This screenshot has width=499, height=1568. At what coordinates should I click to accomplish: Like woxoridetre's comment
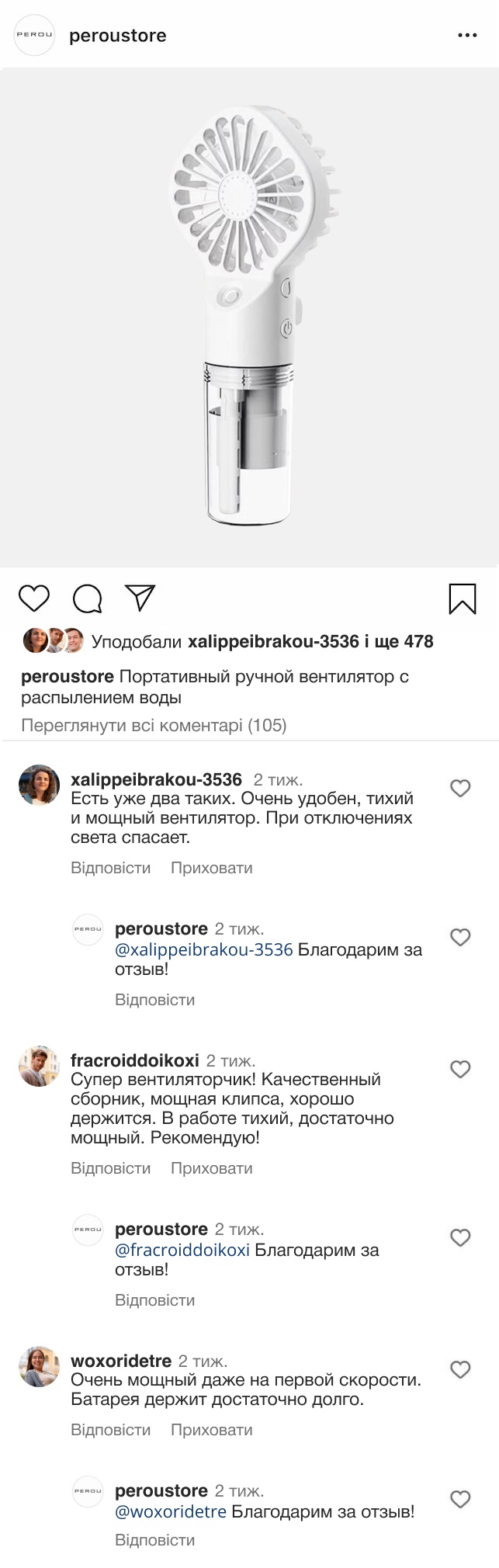[460, 1370]
